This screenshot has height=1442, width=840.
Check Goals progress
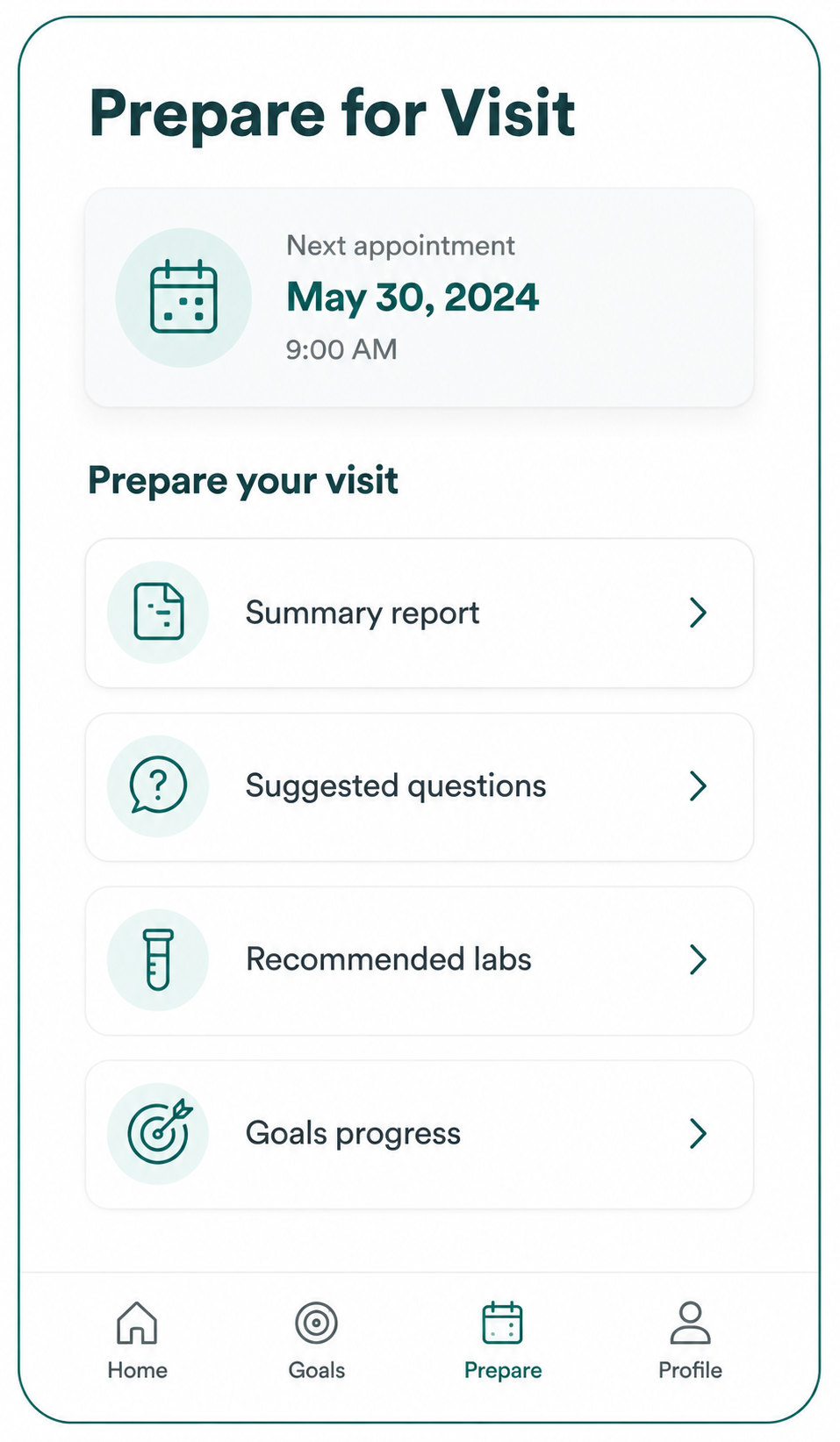point(419,1134)
